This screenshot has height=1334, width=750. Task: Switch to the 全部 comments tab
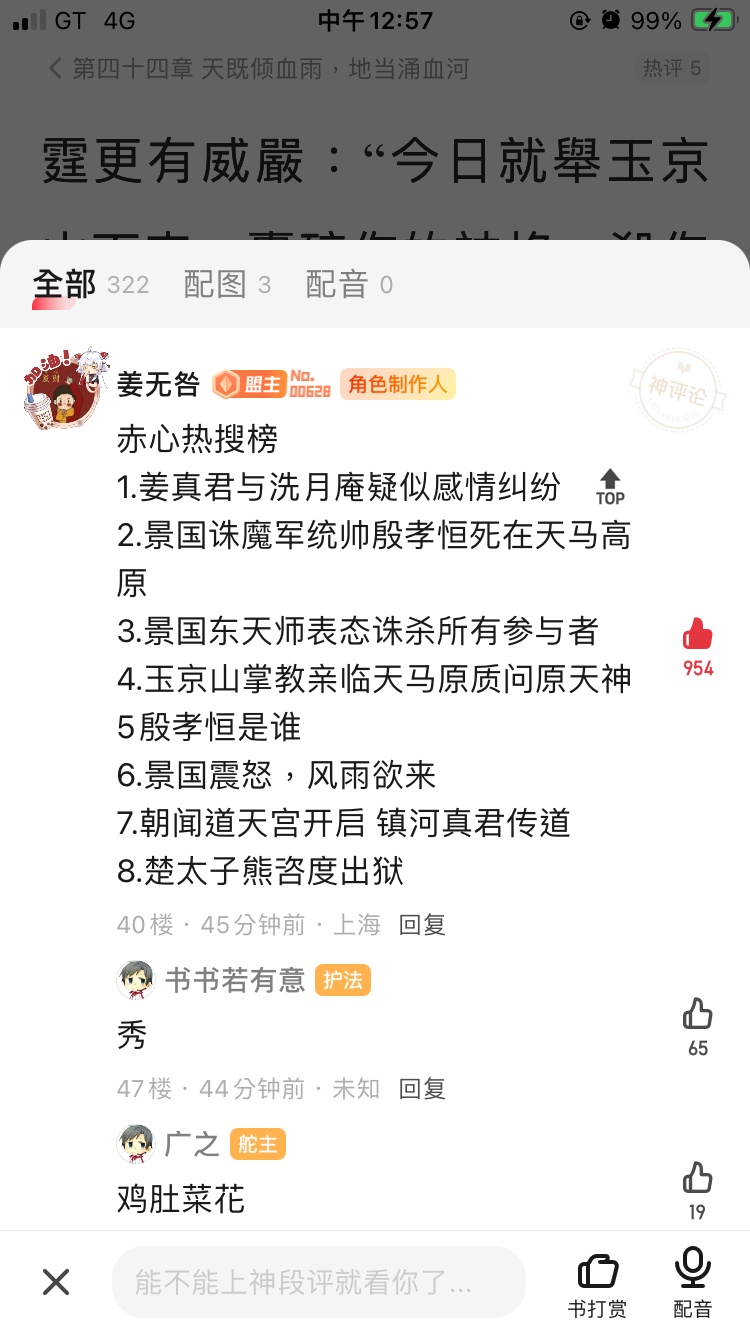[90, 285]
